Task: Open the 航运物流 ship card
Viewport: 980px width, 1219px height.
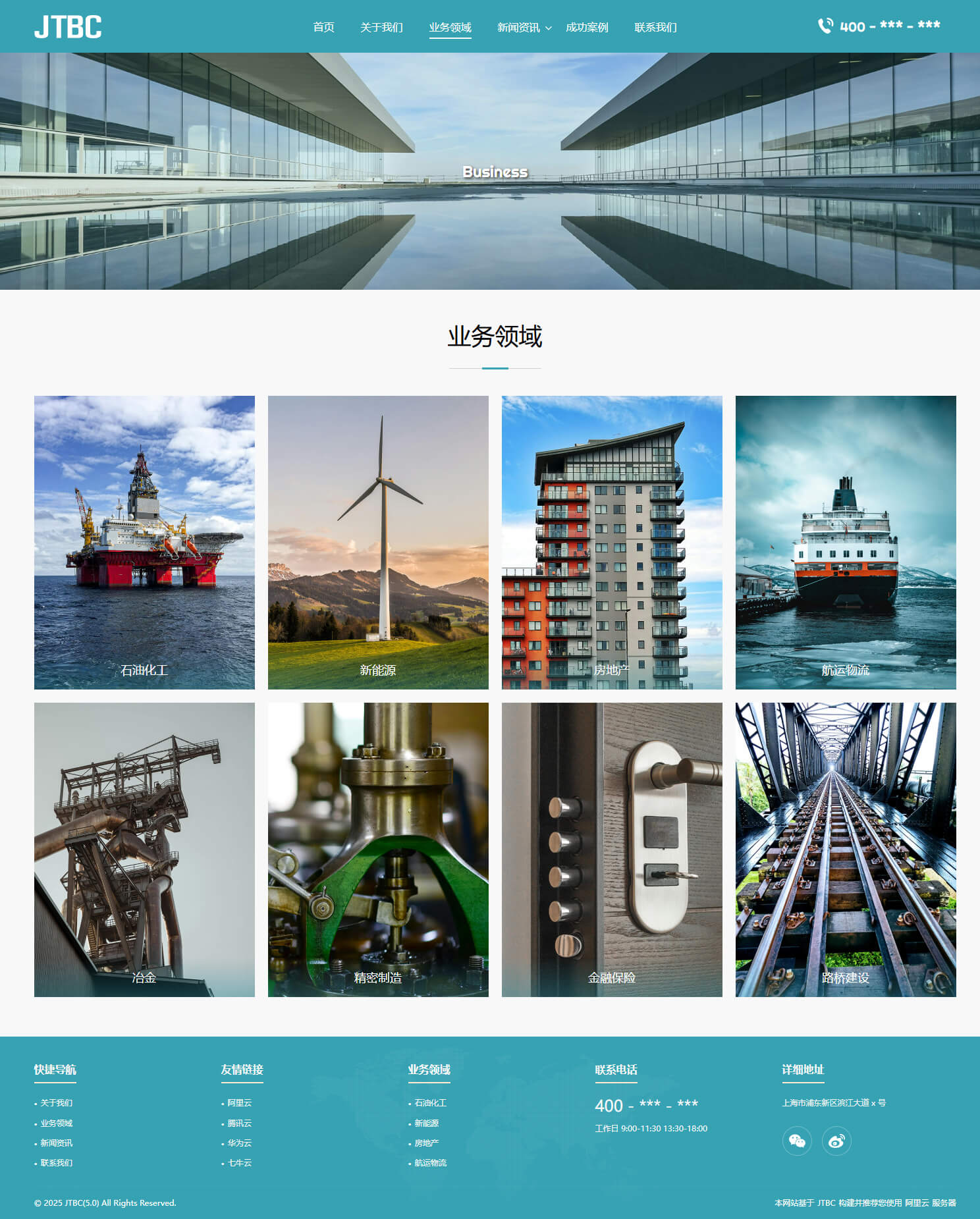Action: coord(846,542)
